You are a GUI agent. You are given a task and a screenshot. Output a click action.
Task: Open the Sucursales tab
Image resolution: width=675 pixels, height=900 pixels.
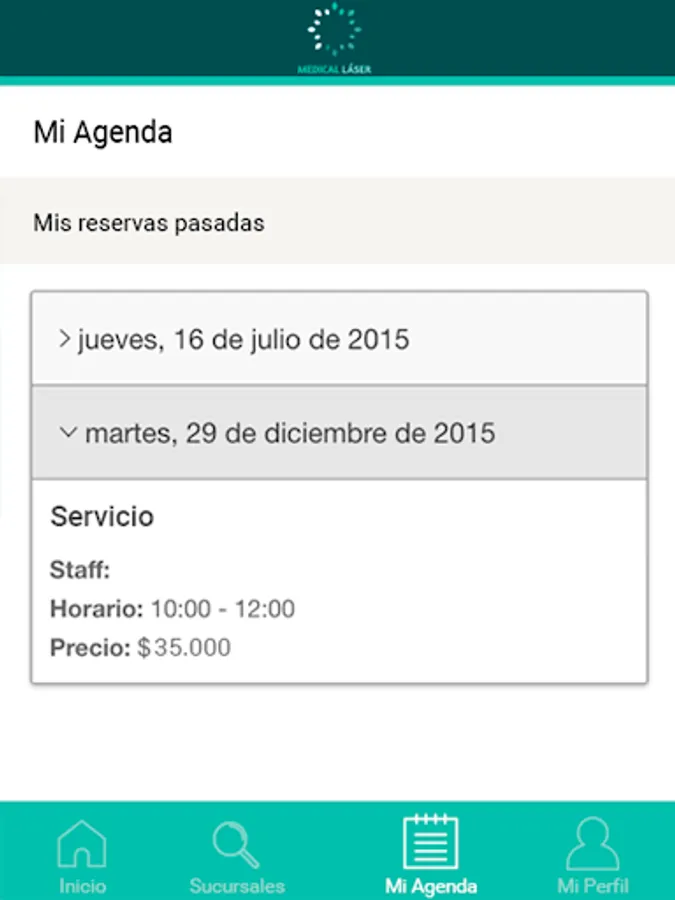tap(237, 855)
